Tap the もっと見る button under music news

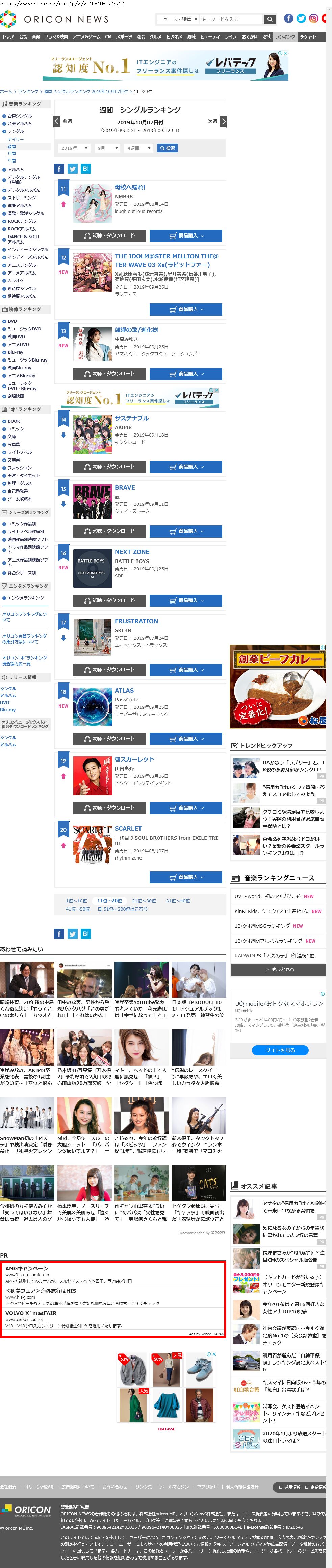[279, 969]
